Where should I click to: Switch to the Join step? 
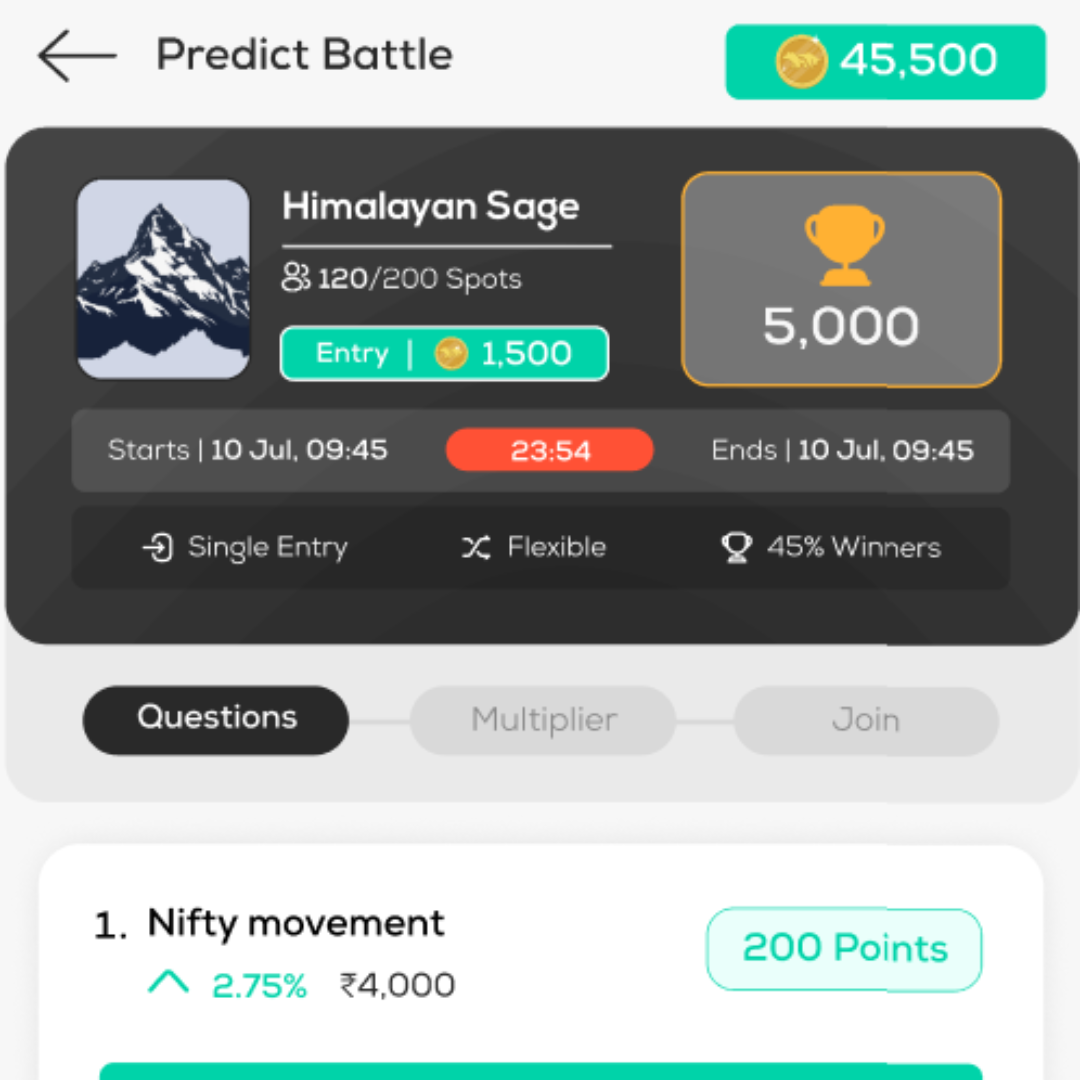tap(866, 720)
